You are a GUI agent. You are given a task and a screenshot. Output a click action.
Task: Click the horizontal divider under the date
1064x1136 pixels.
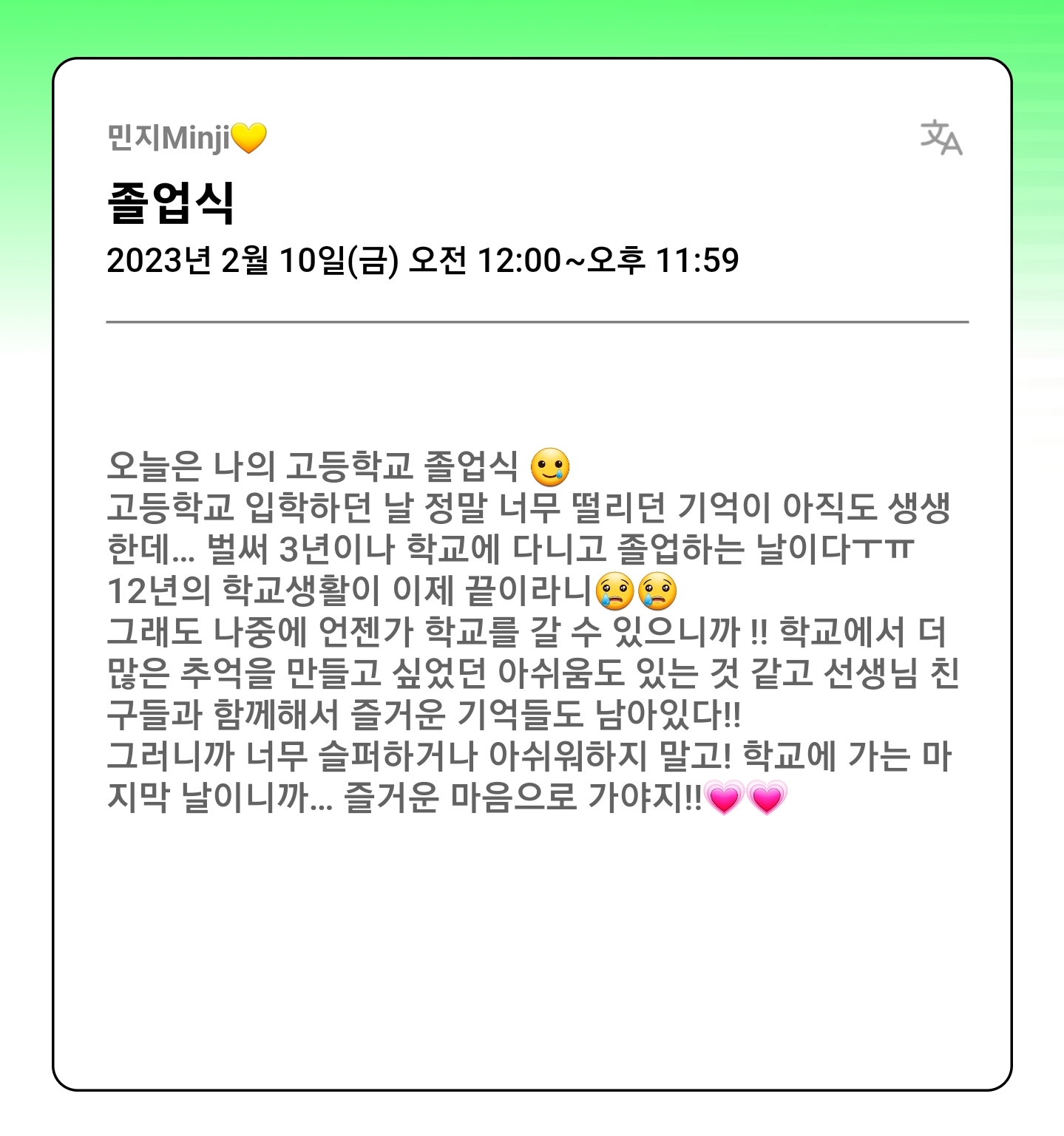click(x=538, y=322)
